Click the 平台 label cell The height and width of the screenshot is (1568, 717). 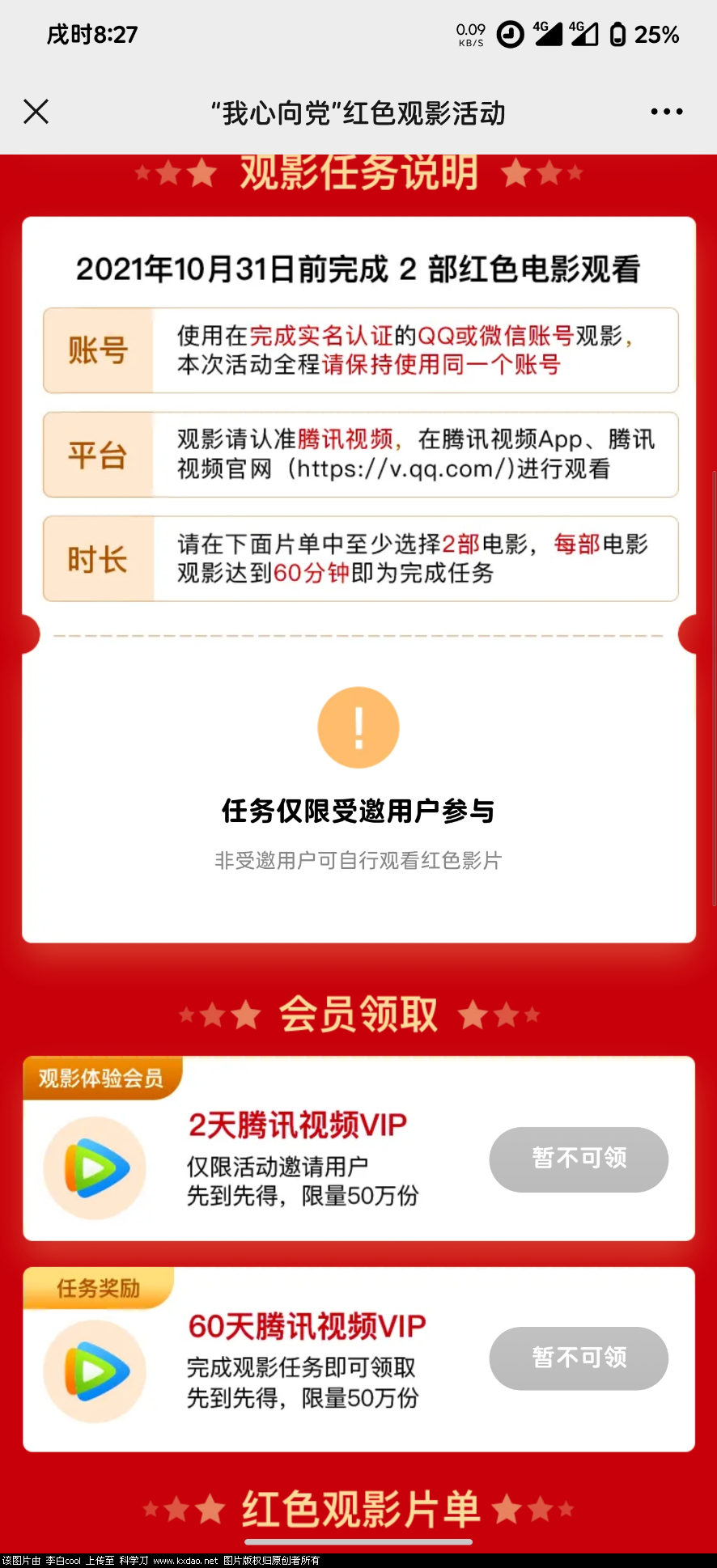pos(99,454)
